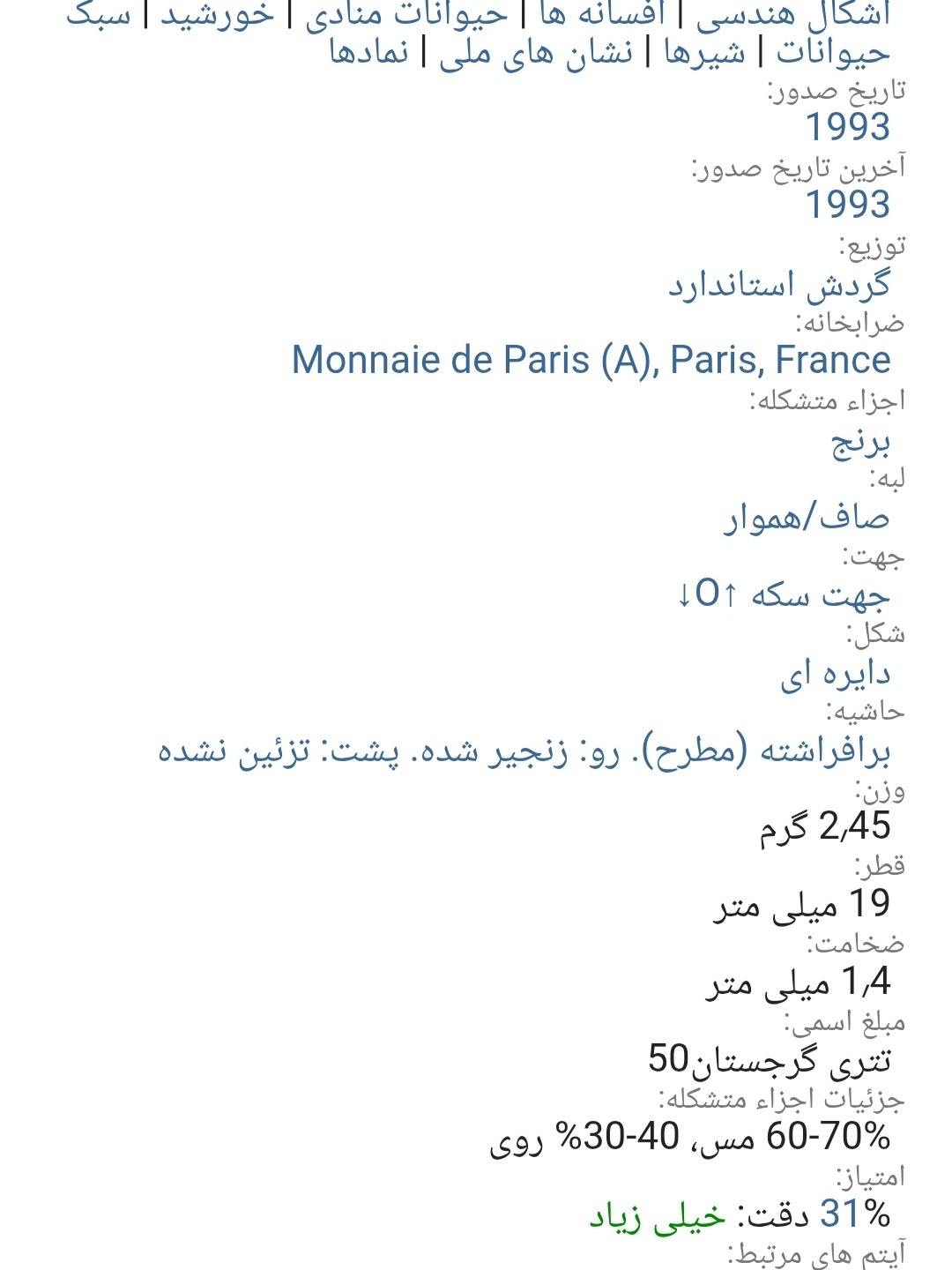Open the جهت سکه orientation link
The width and height of the screenshot is (952, 1270).
click(783, 594)
